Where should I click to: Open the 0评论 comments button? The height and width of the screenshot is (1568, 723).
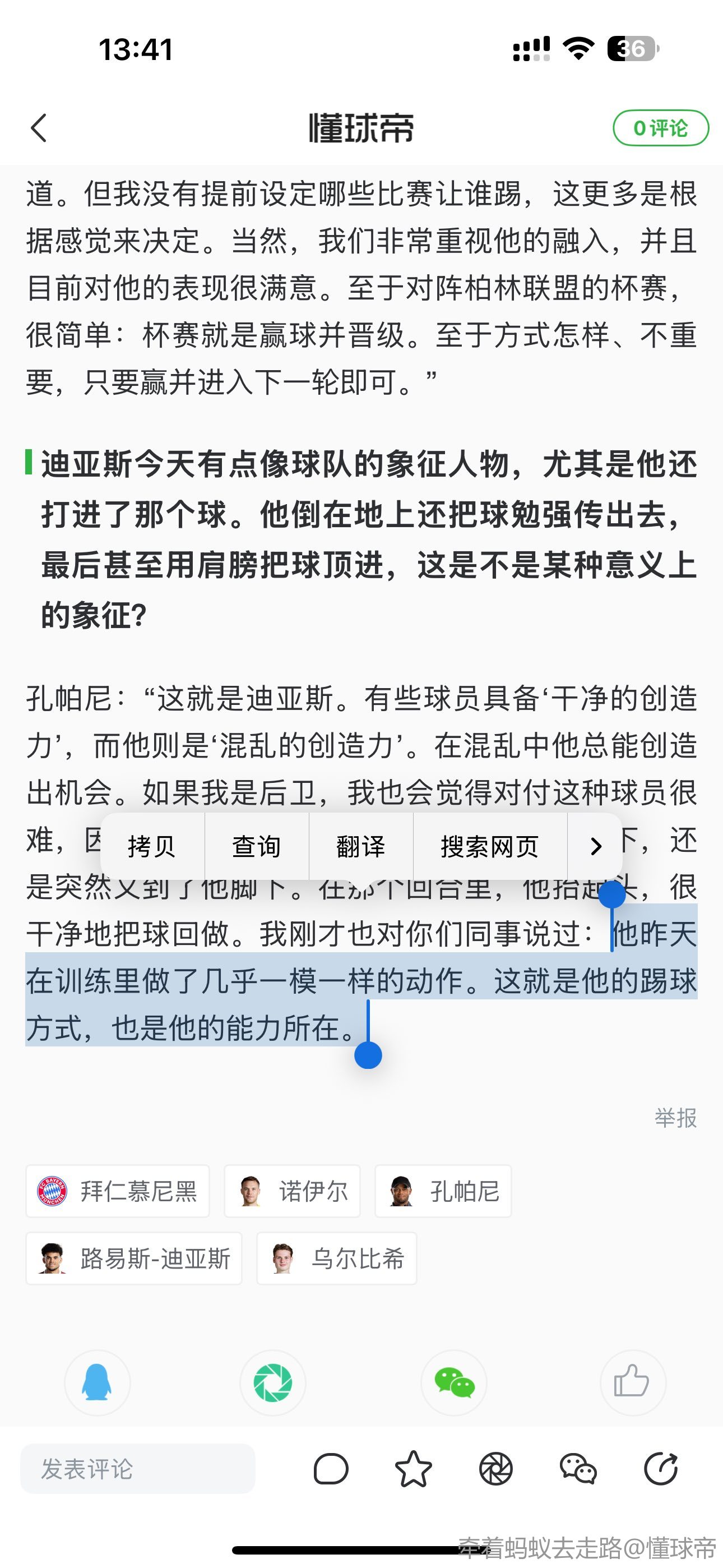point(660,128)
